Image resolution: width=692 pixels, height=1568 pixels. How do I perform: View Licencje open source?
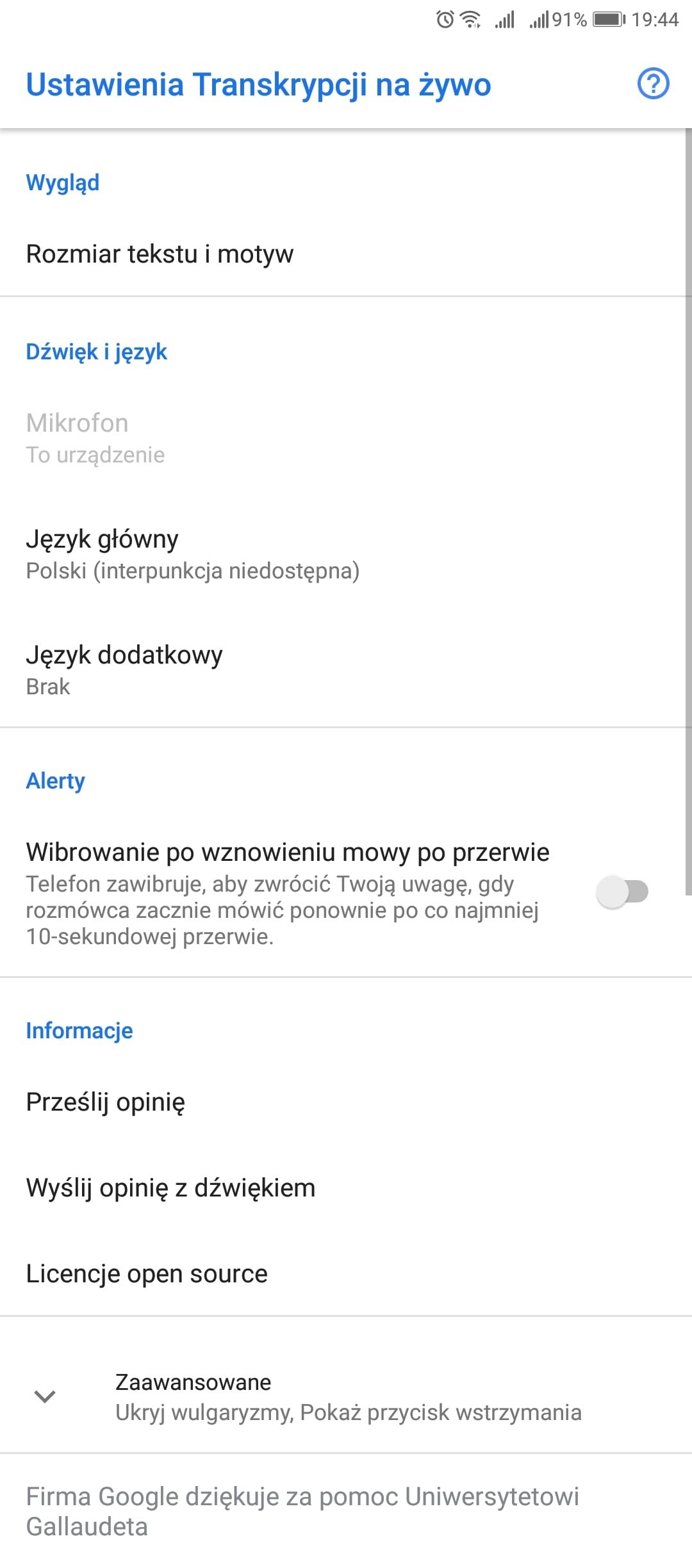(x=346, y=1273)
